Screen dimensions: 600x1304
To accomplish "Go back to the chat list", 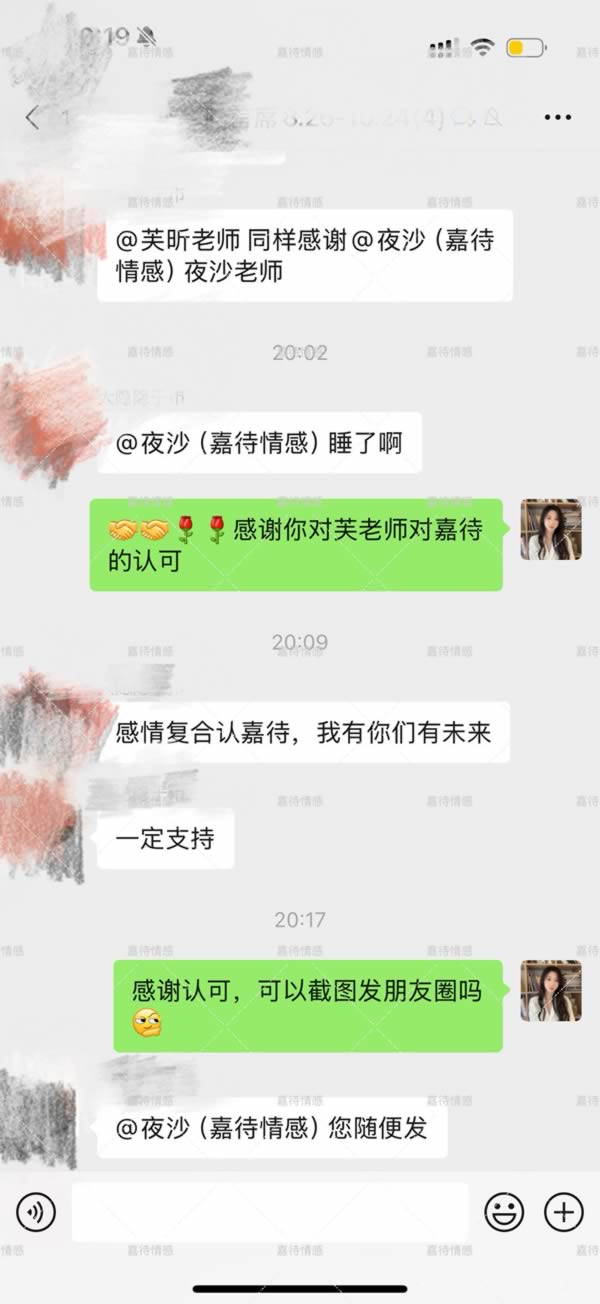I will (32, 118).
